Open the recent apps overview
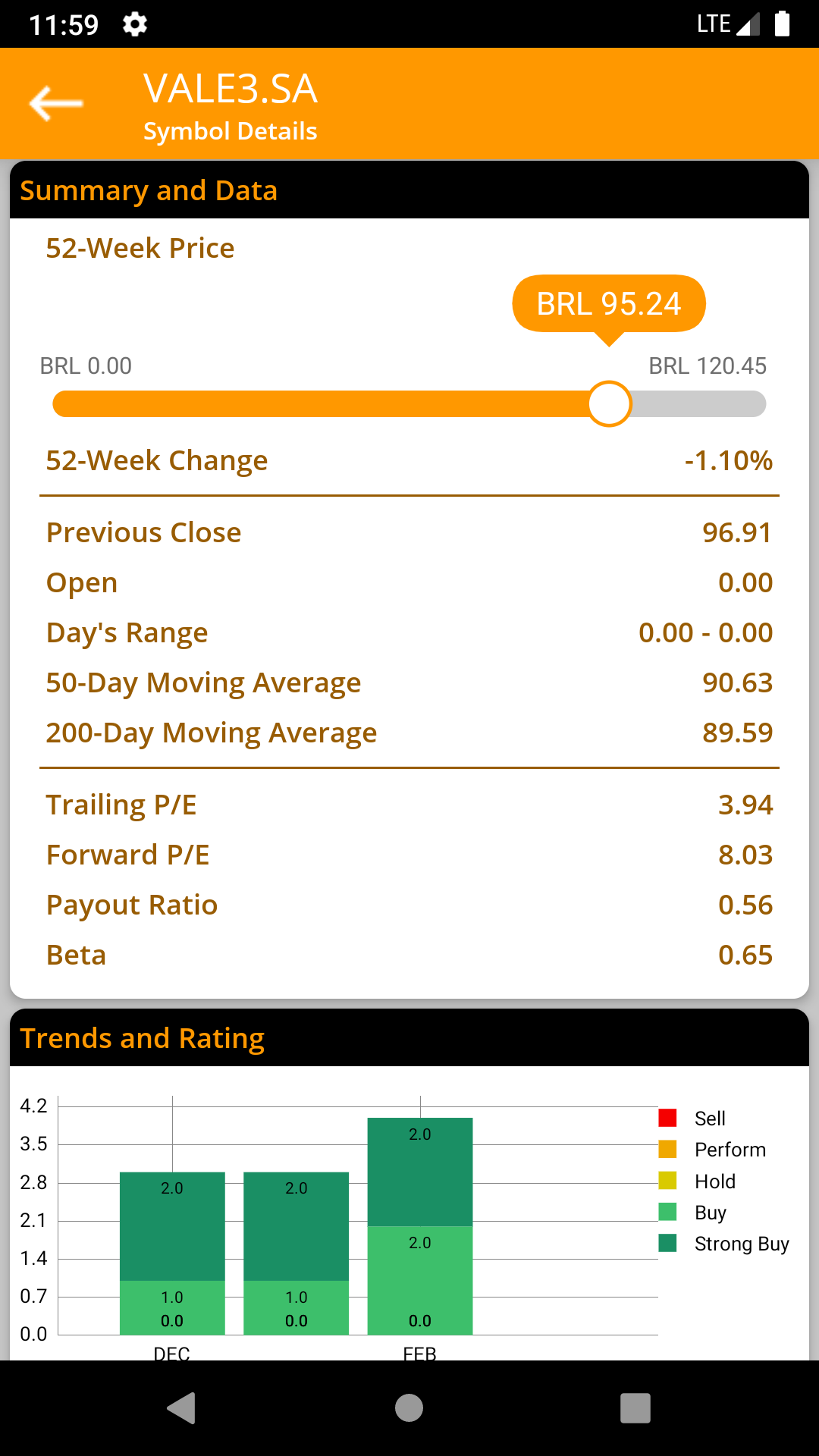The width and height of the screenshot is (819, 1456). 635,1408
